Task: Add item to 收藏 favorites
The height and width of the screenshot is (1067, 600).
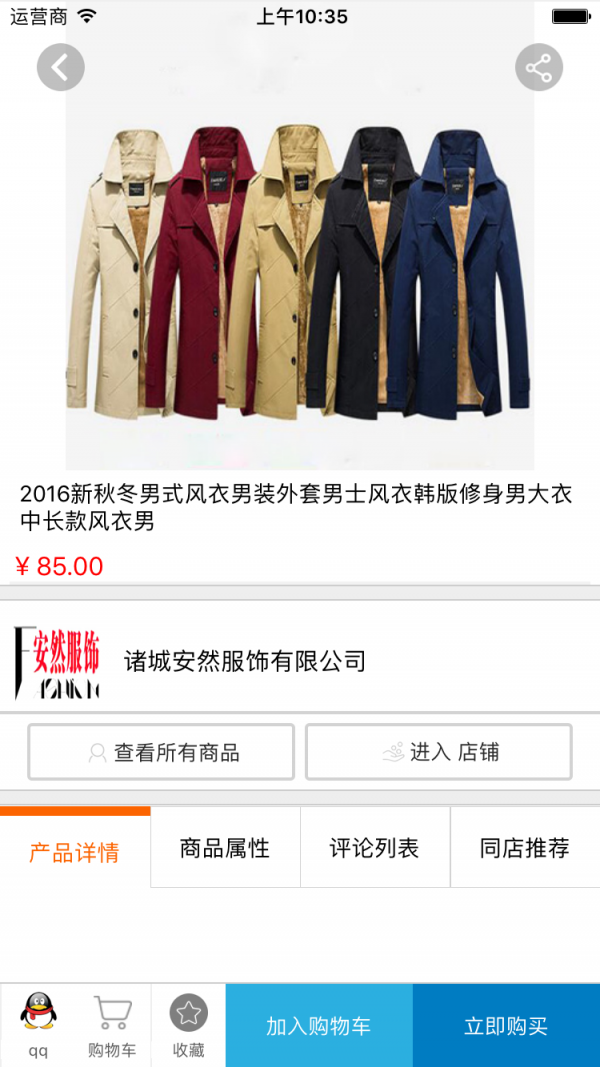Action: (188, 1025)
